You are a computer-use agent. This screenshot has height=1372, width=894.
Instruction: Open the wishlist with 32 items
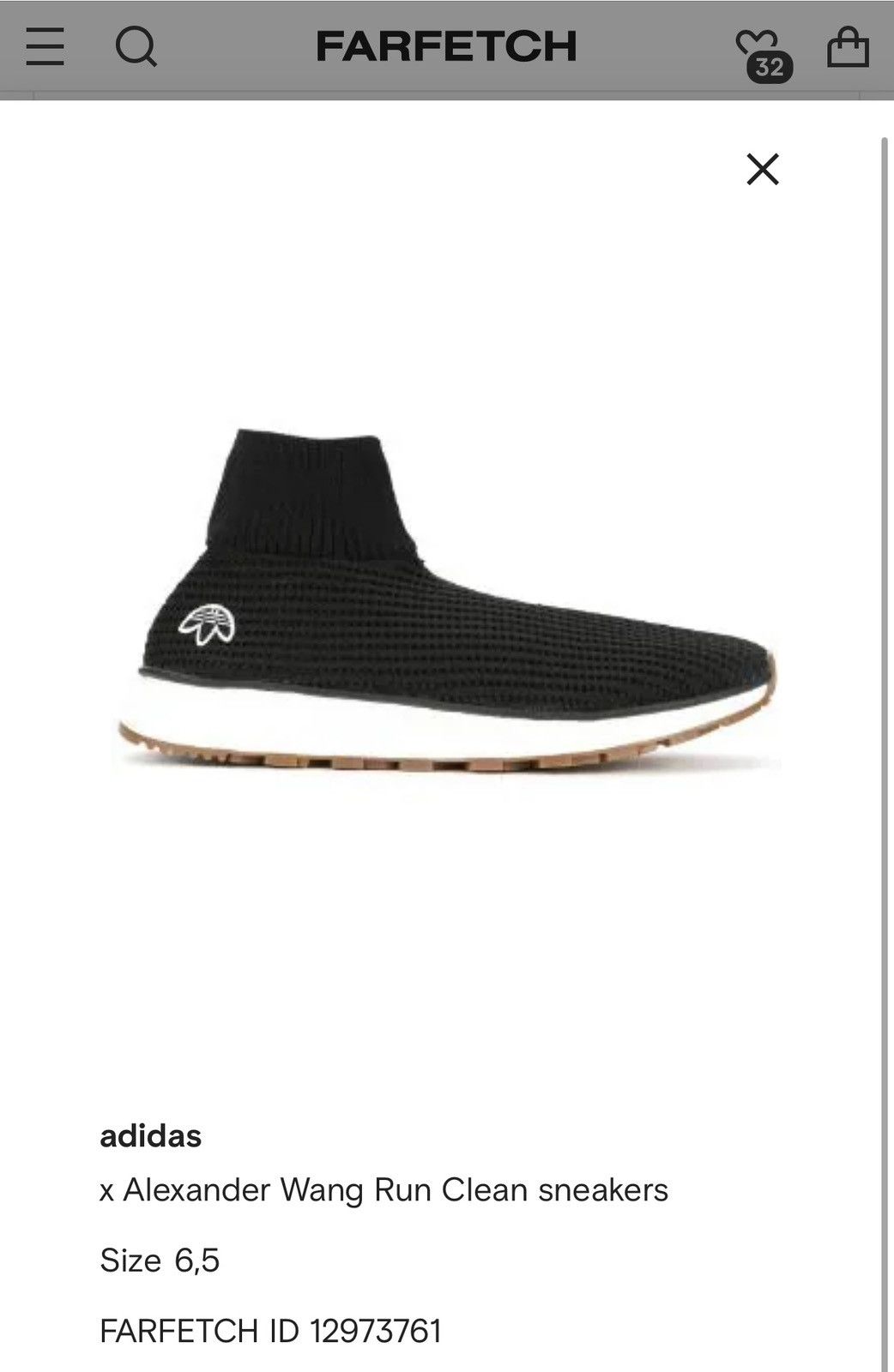click(x=758, y=50)
